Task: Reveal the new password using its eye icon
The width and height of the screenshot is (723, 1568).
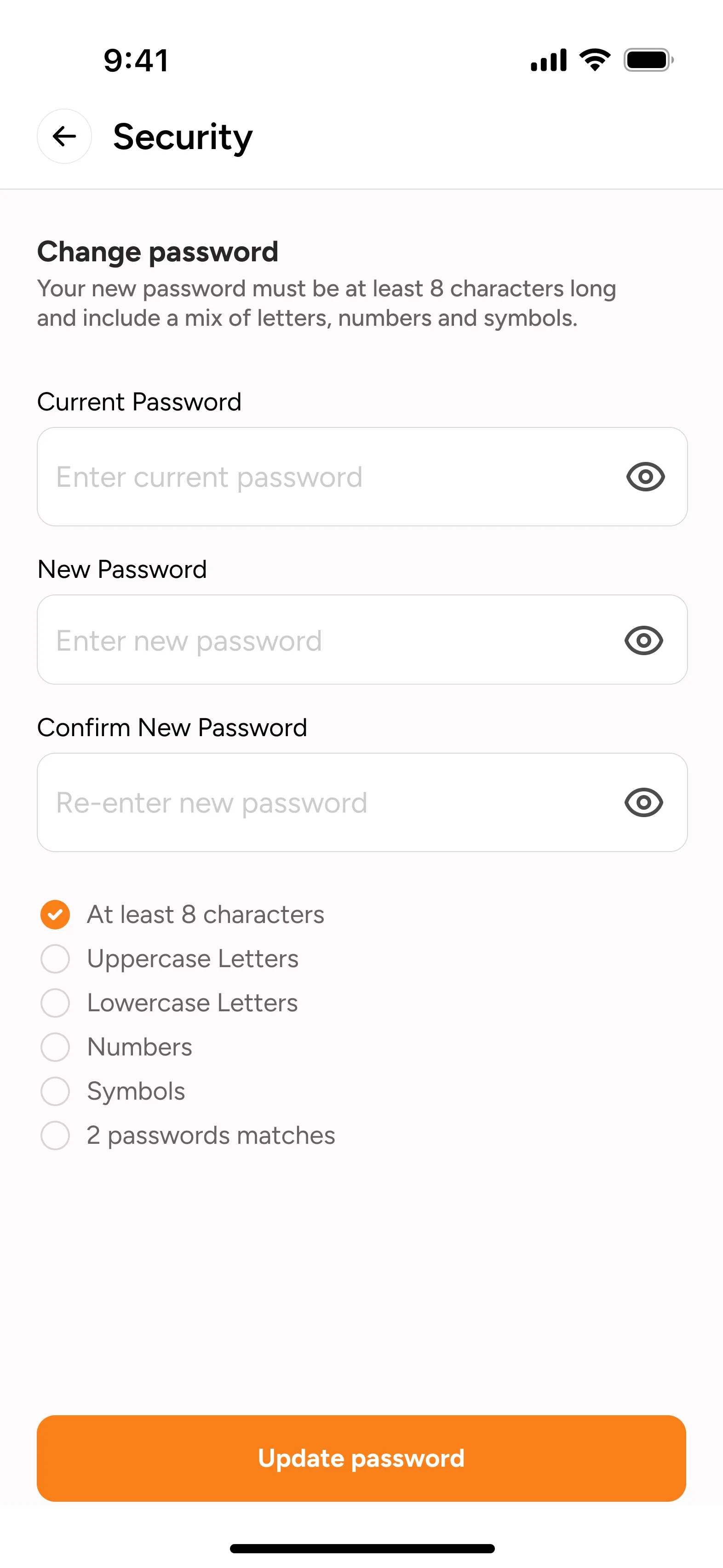Action: click(644, 640)
